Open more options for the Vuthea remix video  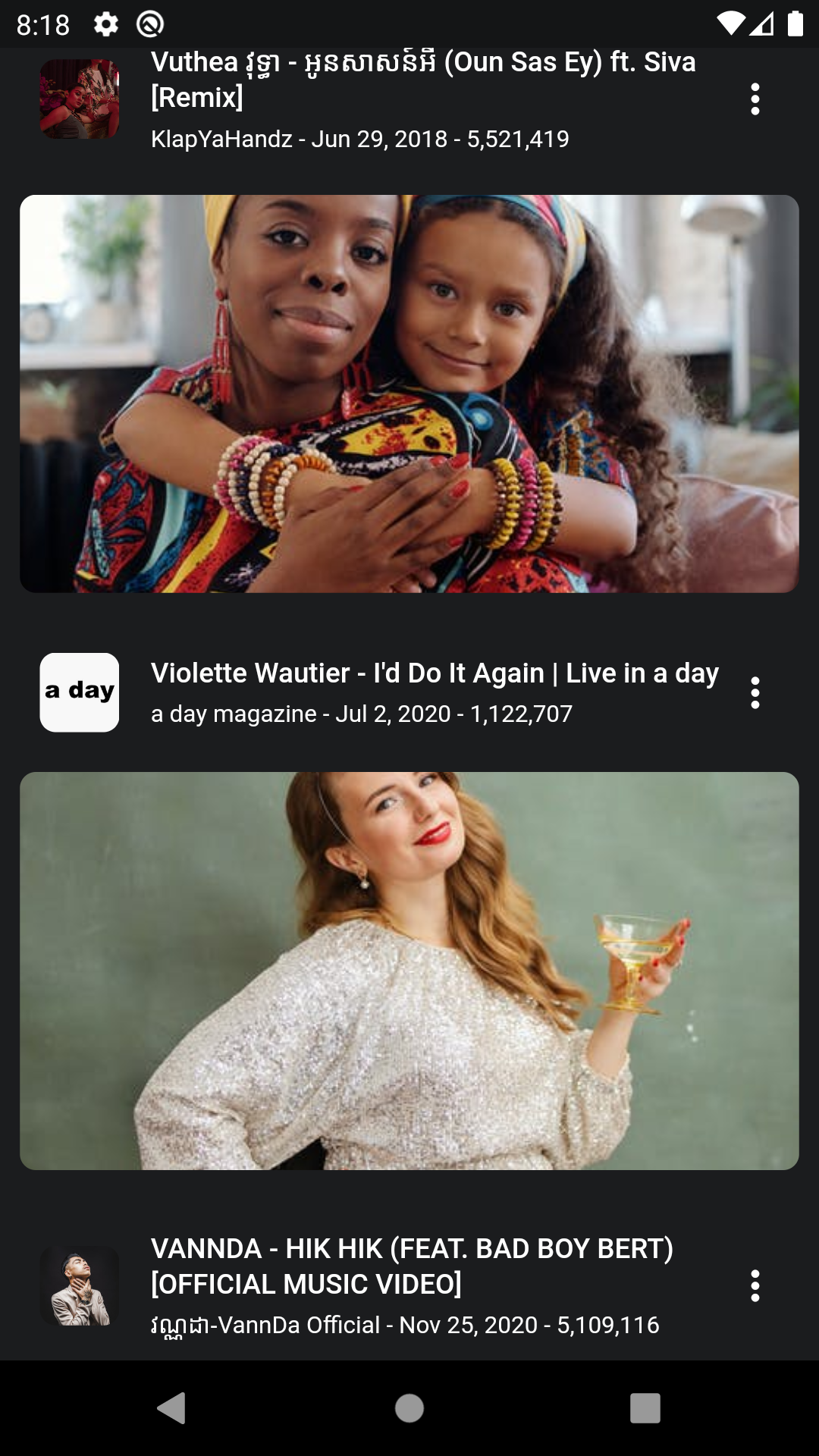click(755, 99)
